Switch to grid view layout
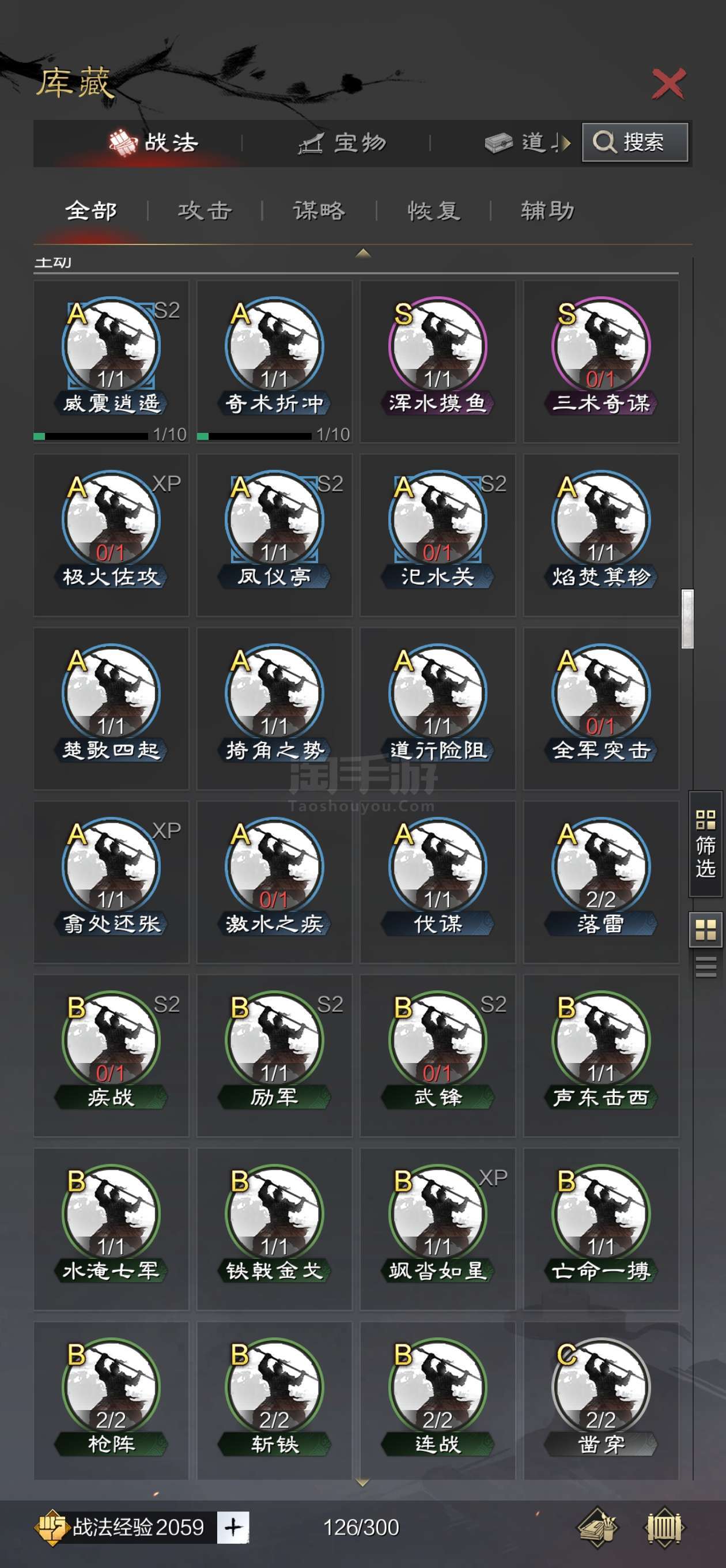The image size is (726, 1568). [705, 929]
